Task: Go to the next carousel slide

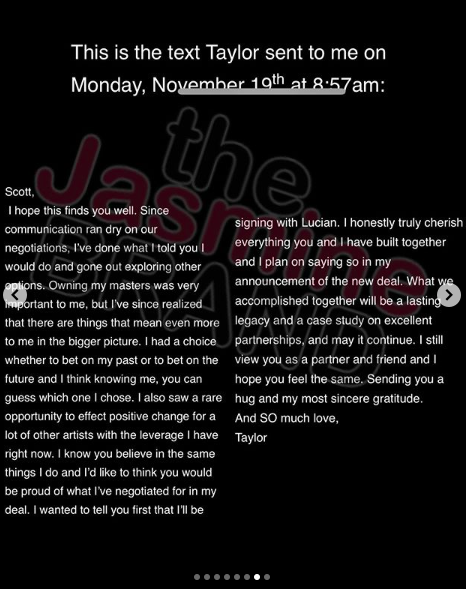Action: 449,295
